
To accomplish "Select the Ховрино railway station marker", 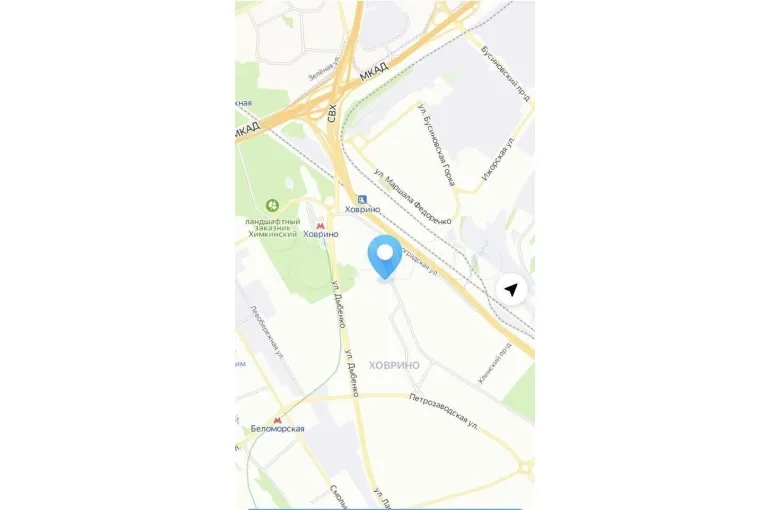I will pos(363,199).
